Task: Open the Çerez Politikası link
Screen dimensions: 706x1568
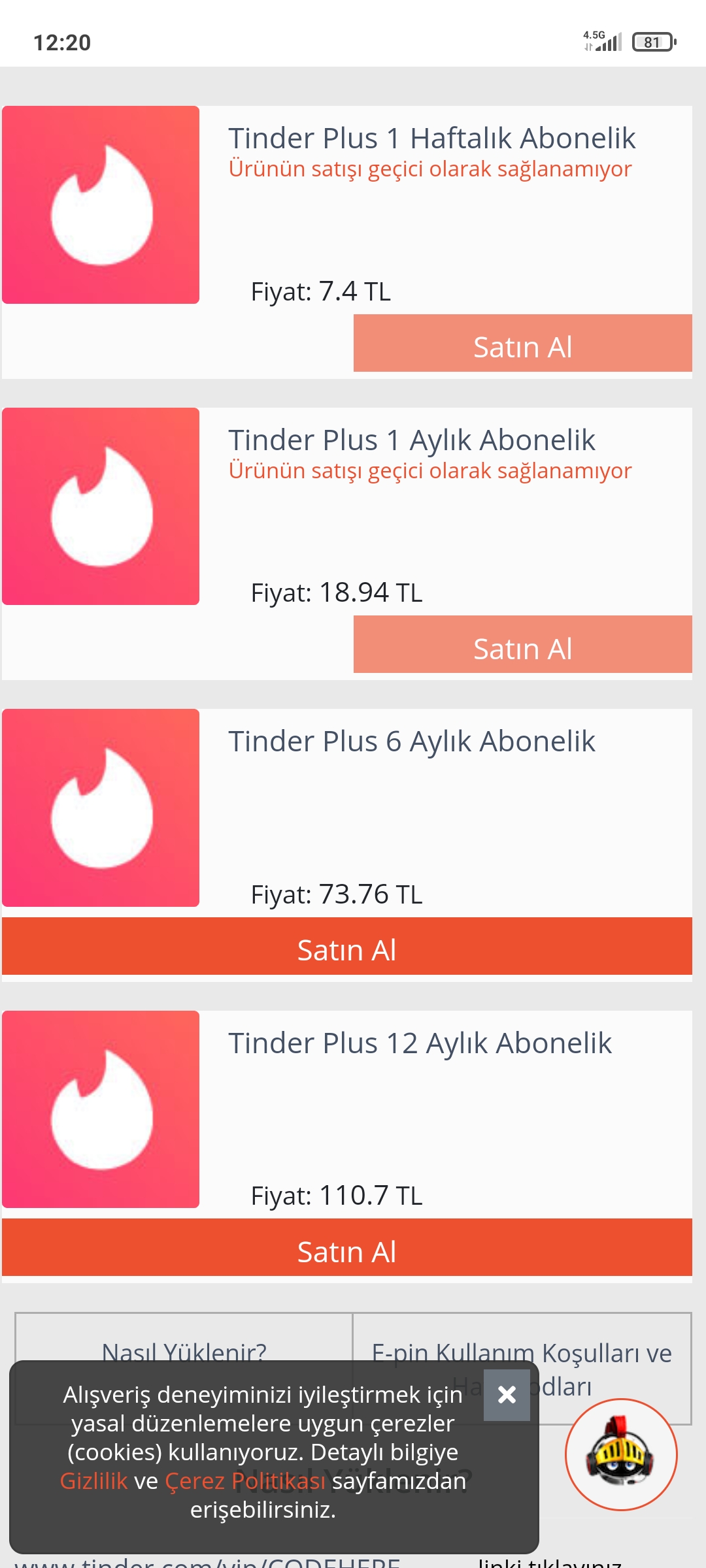Action: point(245,1480)
